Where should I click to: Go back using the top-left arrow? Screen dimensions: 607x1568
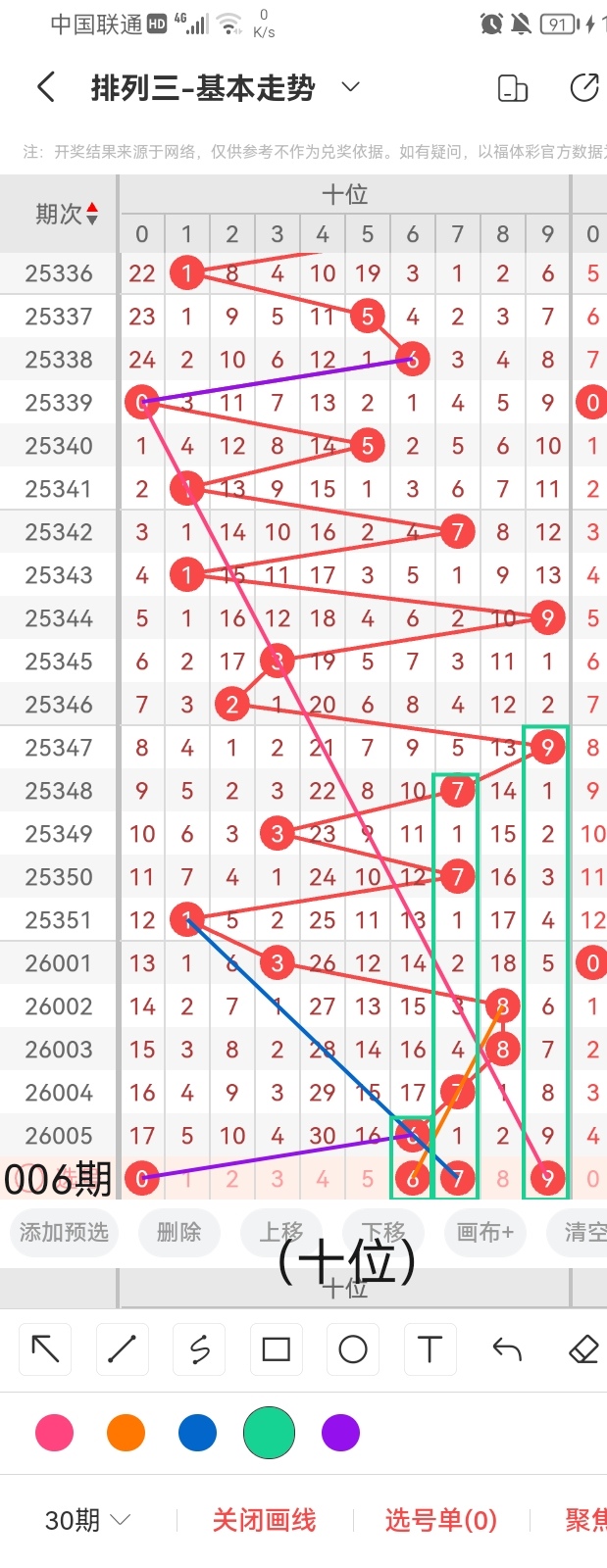tap(45, 88)
